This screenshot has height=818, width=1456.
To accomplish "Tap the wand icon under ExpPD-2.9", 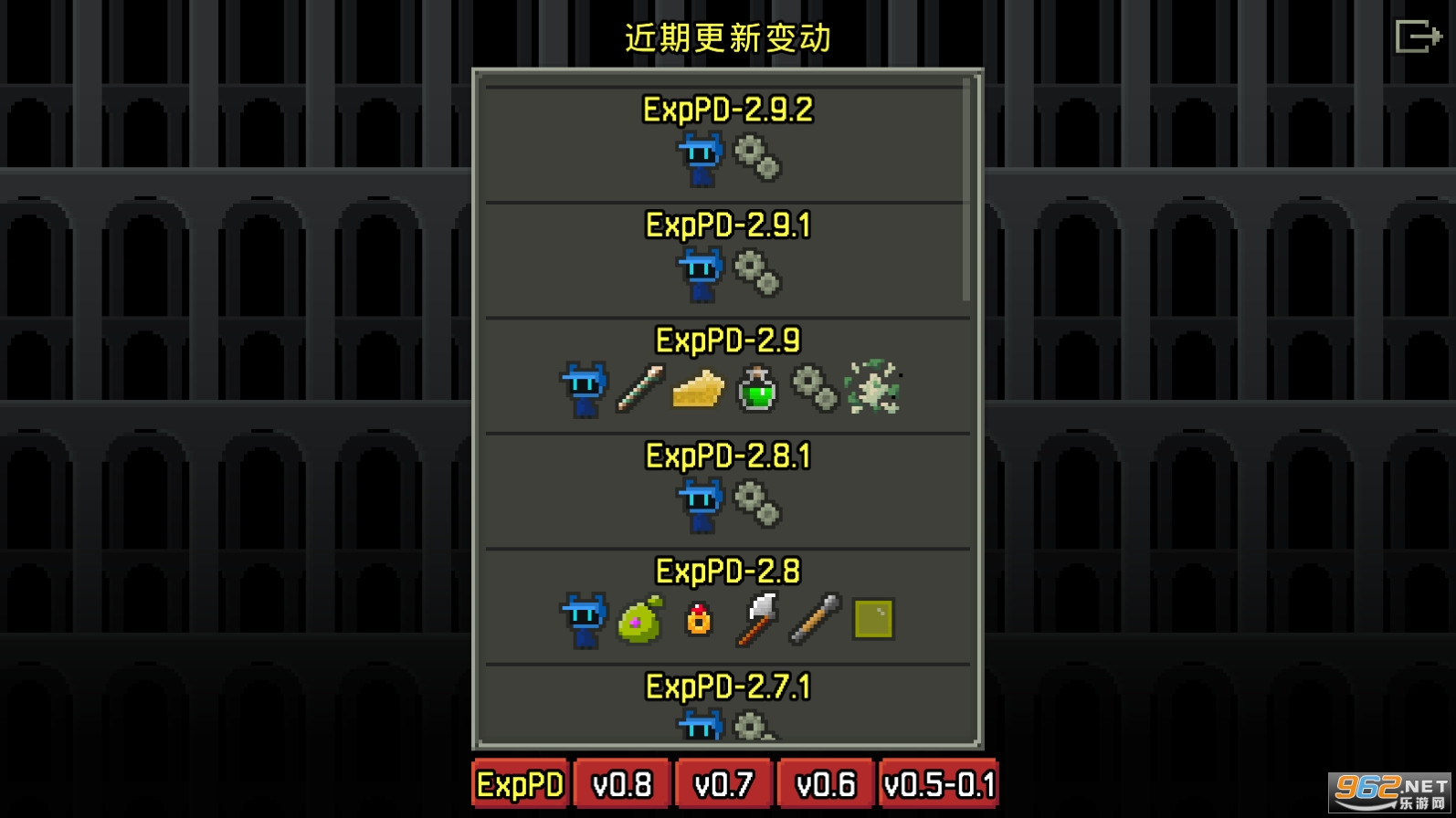I will 640,389.
